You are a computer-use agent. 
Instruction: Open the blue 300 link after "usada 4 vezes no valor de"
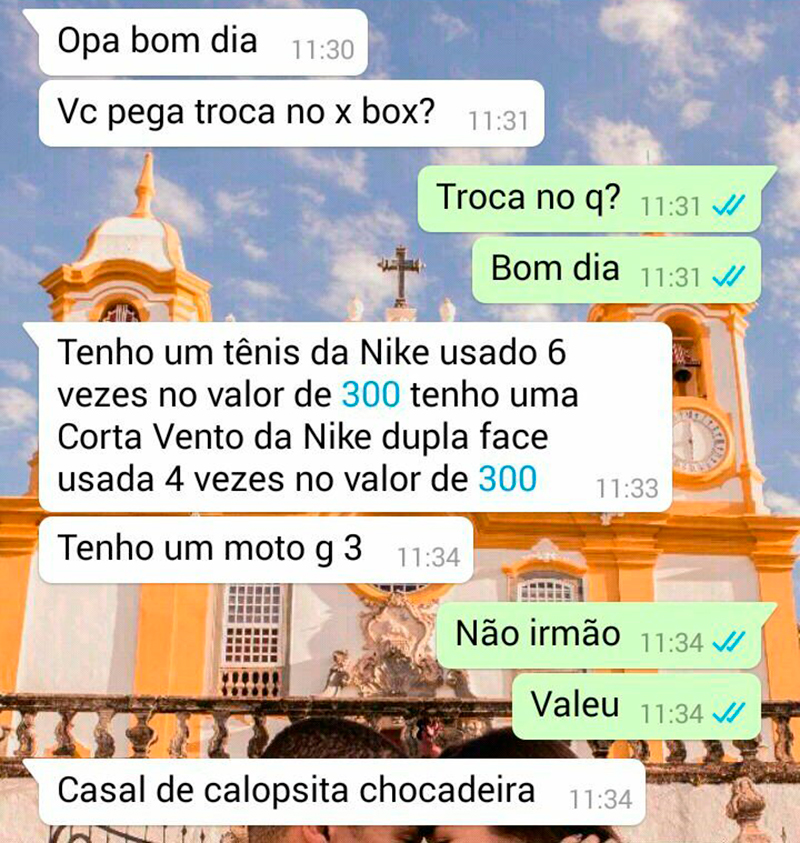pos(507,479)
